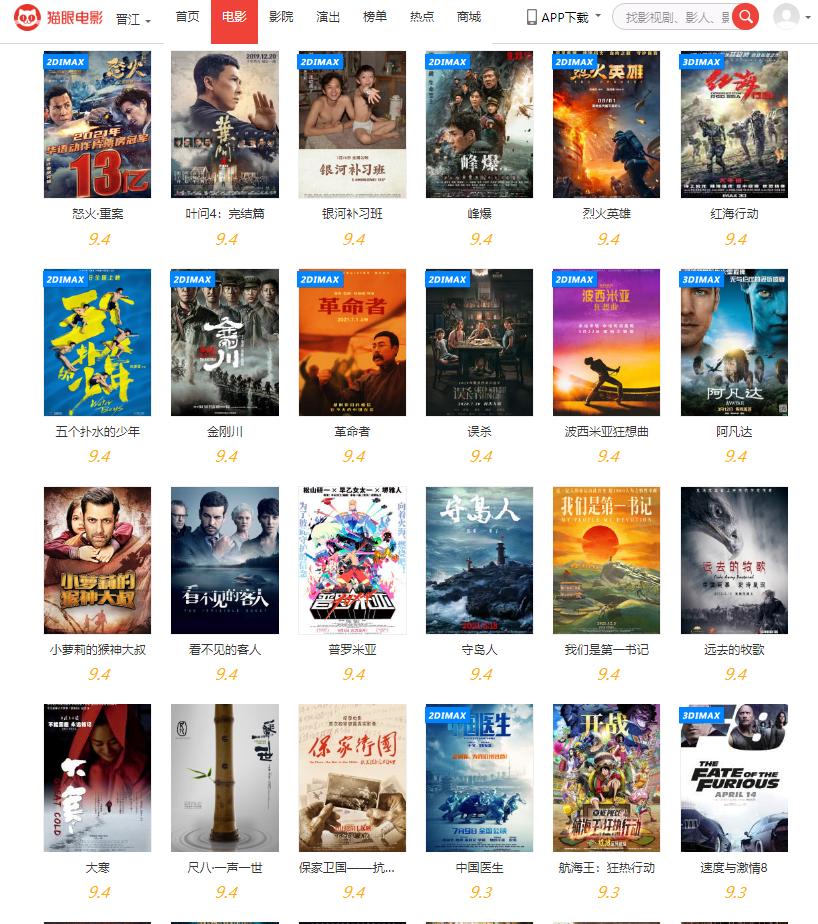This screenshot has width=818, height=924.
Task: Tap the red search magnifier button
Action: click(745, 17)
